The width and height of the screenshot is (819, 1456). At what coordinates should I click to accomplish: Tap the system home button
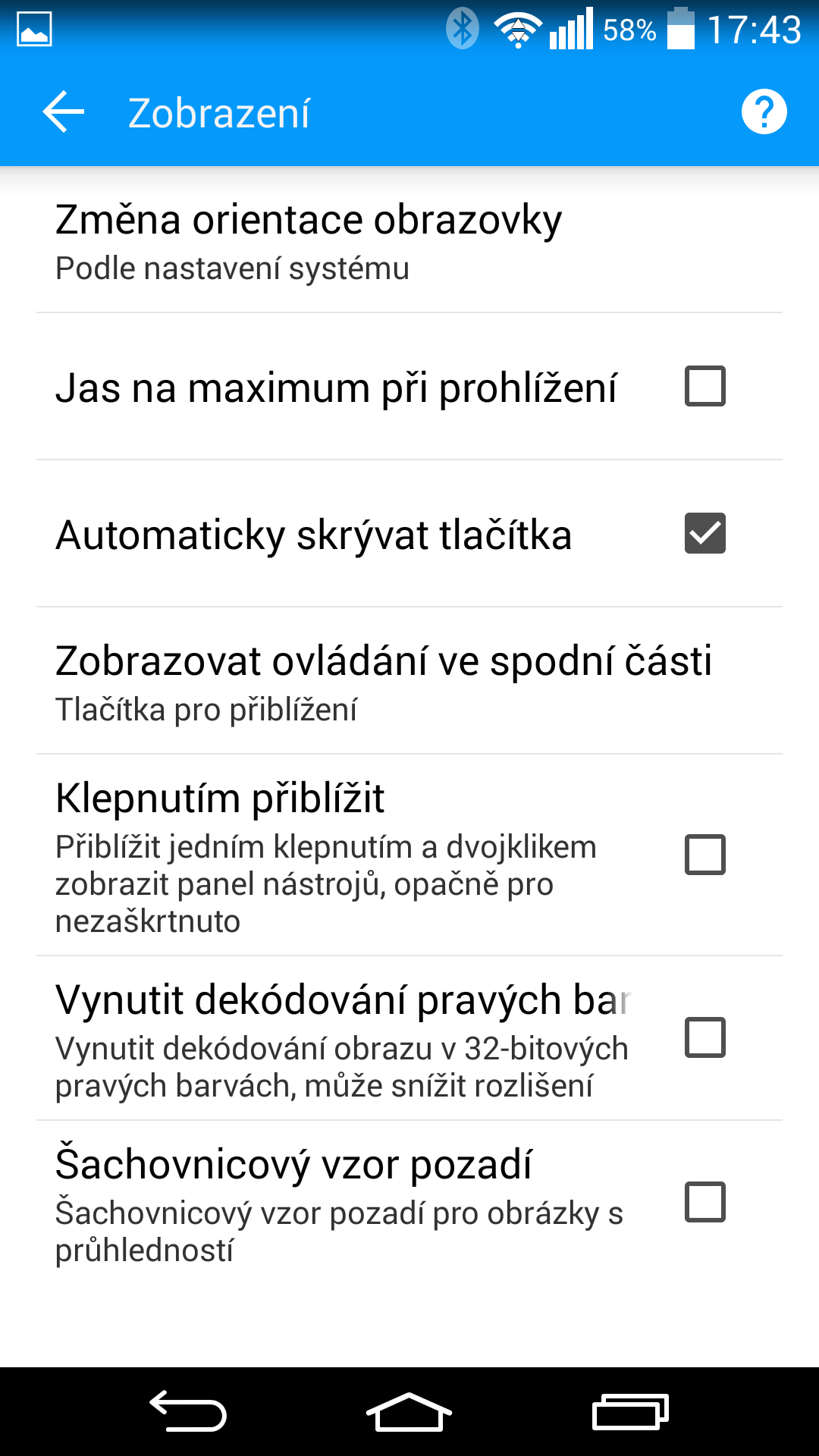pos(409,1412)
